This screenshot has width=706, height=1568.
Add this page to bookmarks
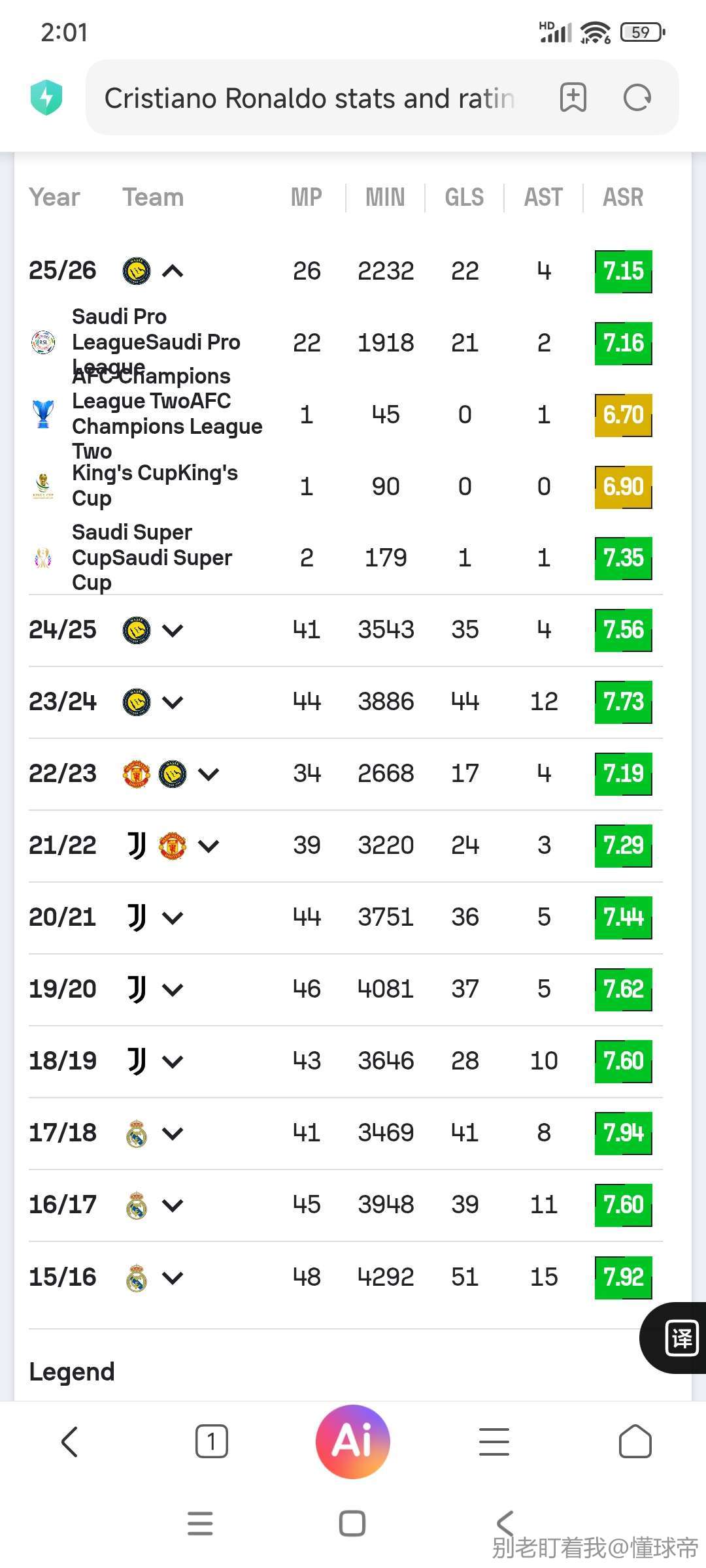[x=573, y=98]
